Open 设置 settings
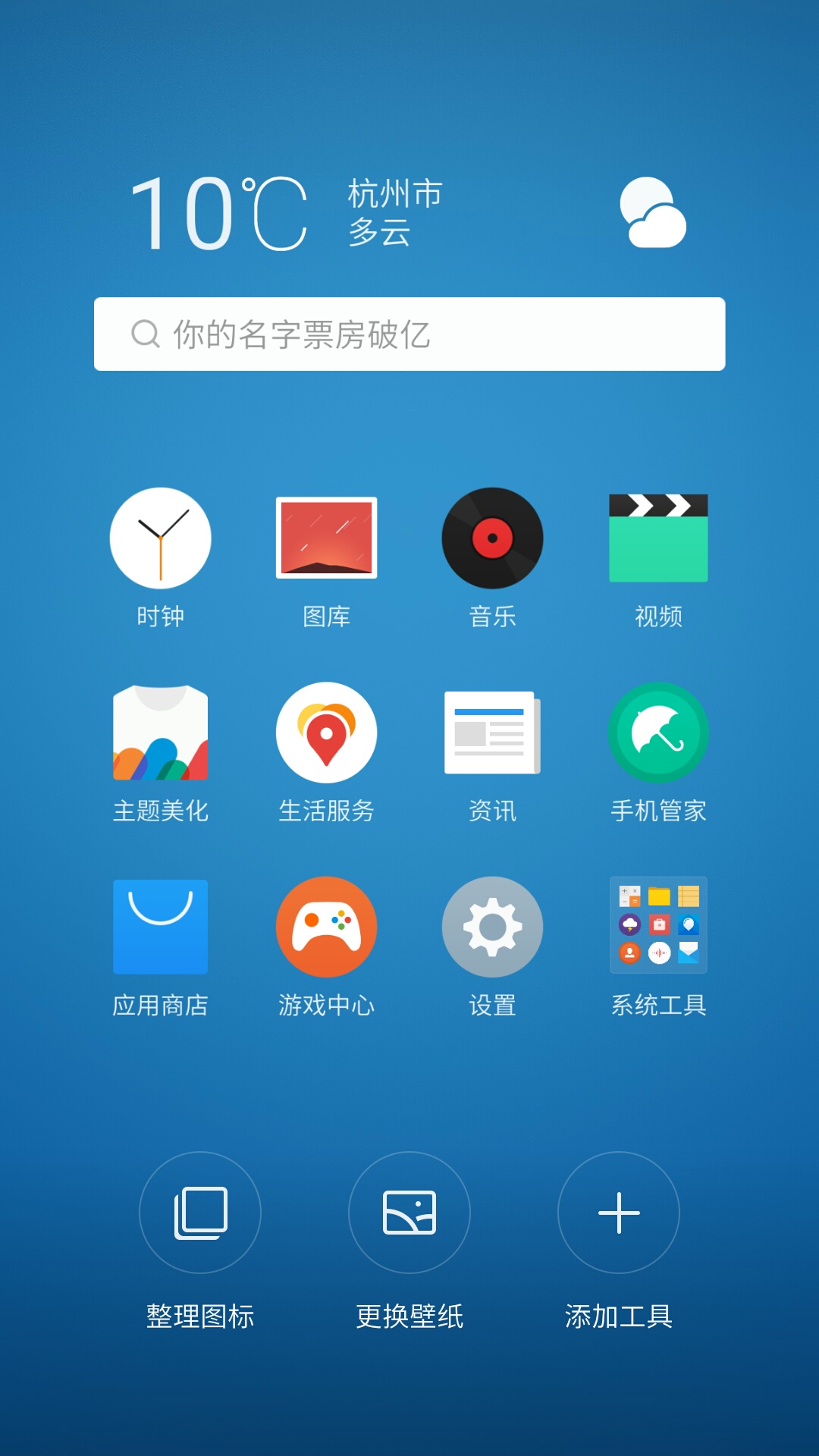This screenshot has width=819, height=1456. (x=492, y=927)
